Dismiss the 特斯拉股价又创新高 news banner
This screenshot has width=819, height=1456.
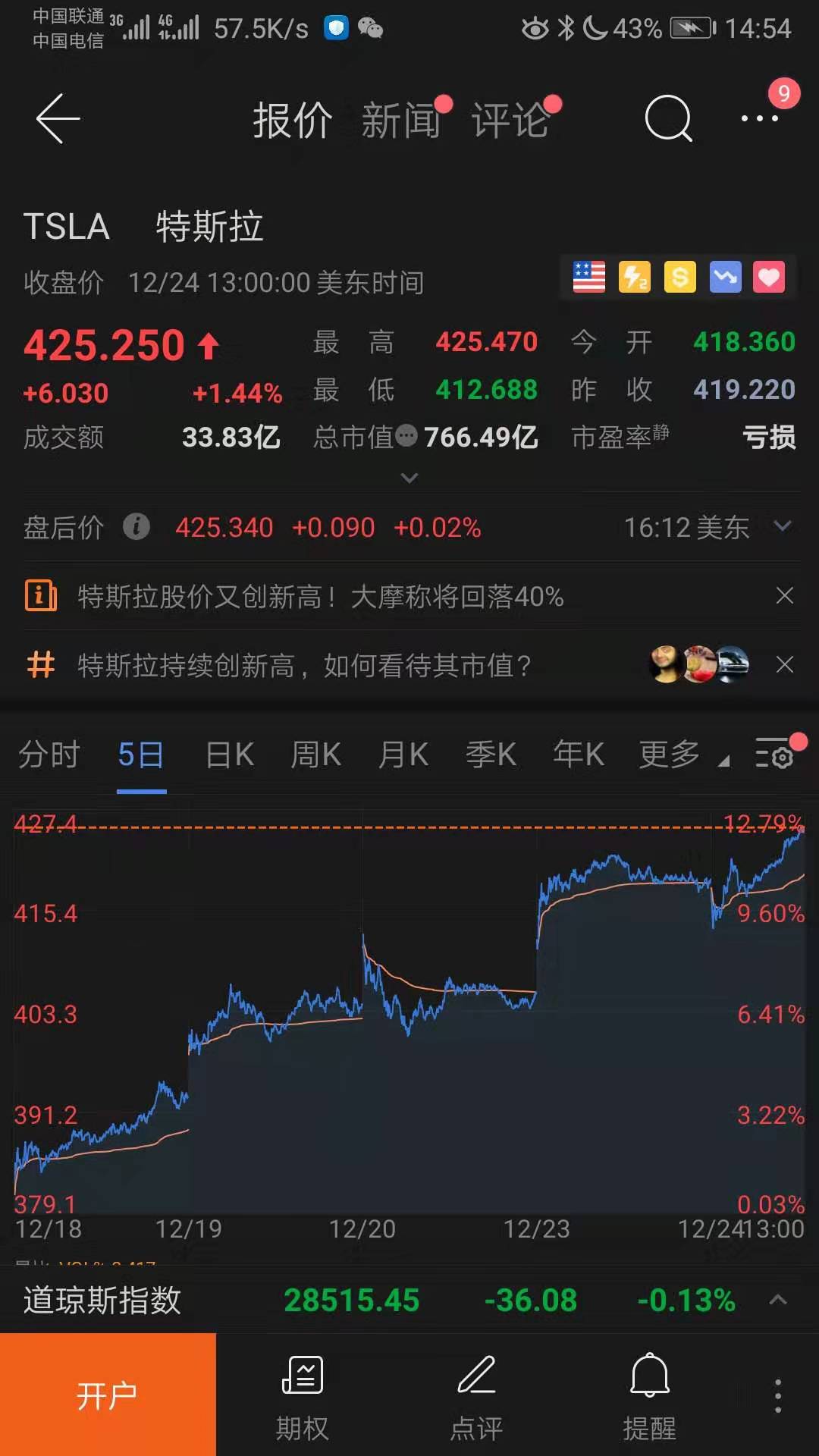click(x=785, y=596)
